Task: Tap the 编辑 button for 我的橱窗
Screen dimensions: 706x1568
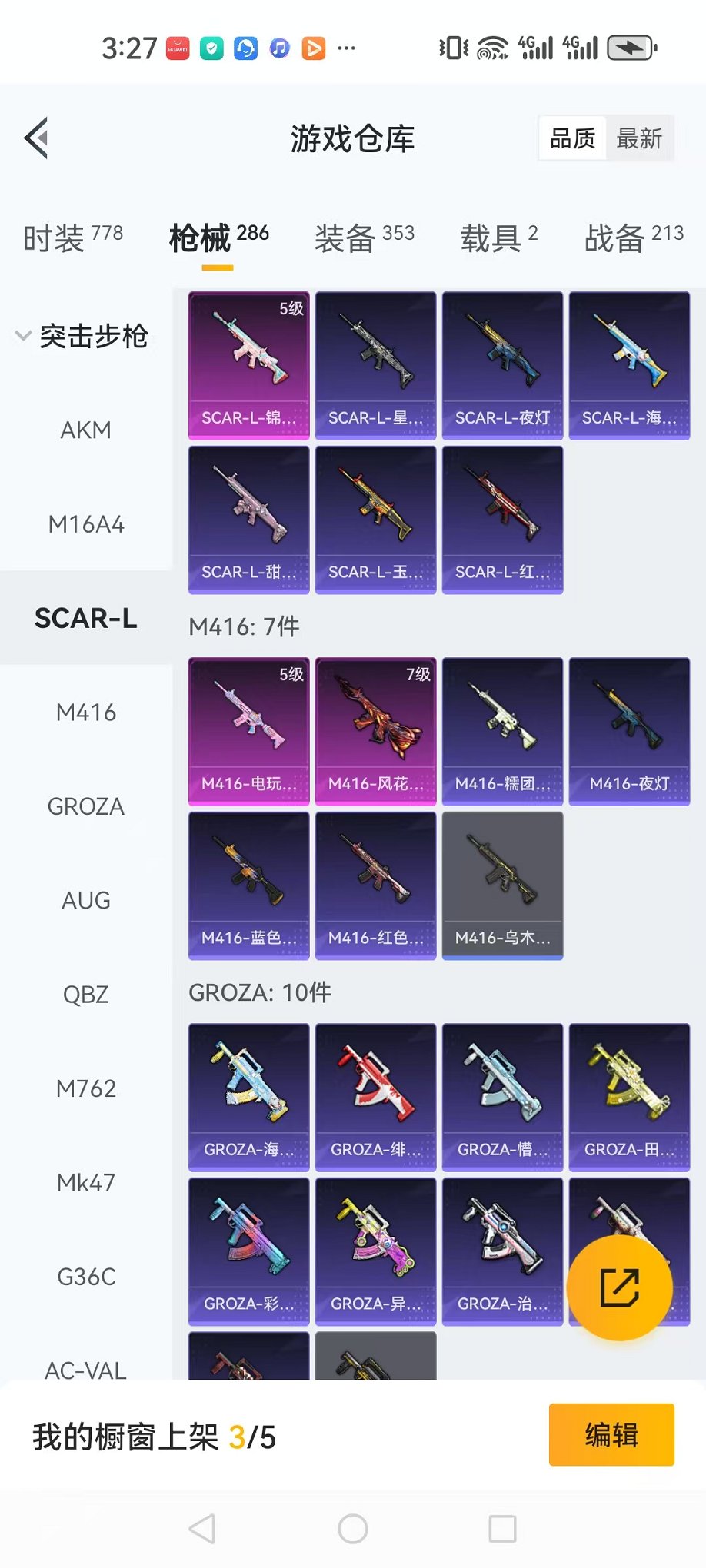Action: pyautogui.click(x=611, y=1434)
